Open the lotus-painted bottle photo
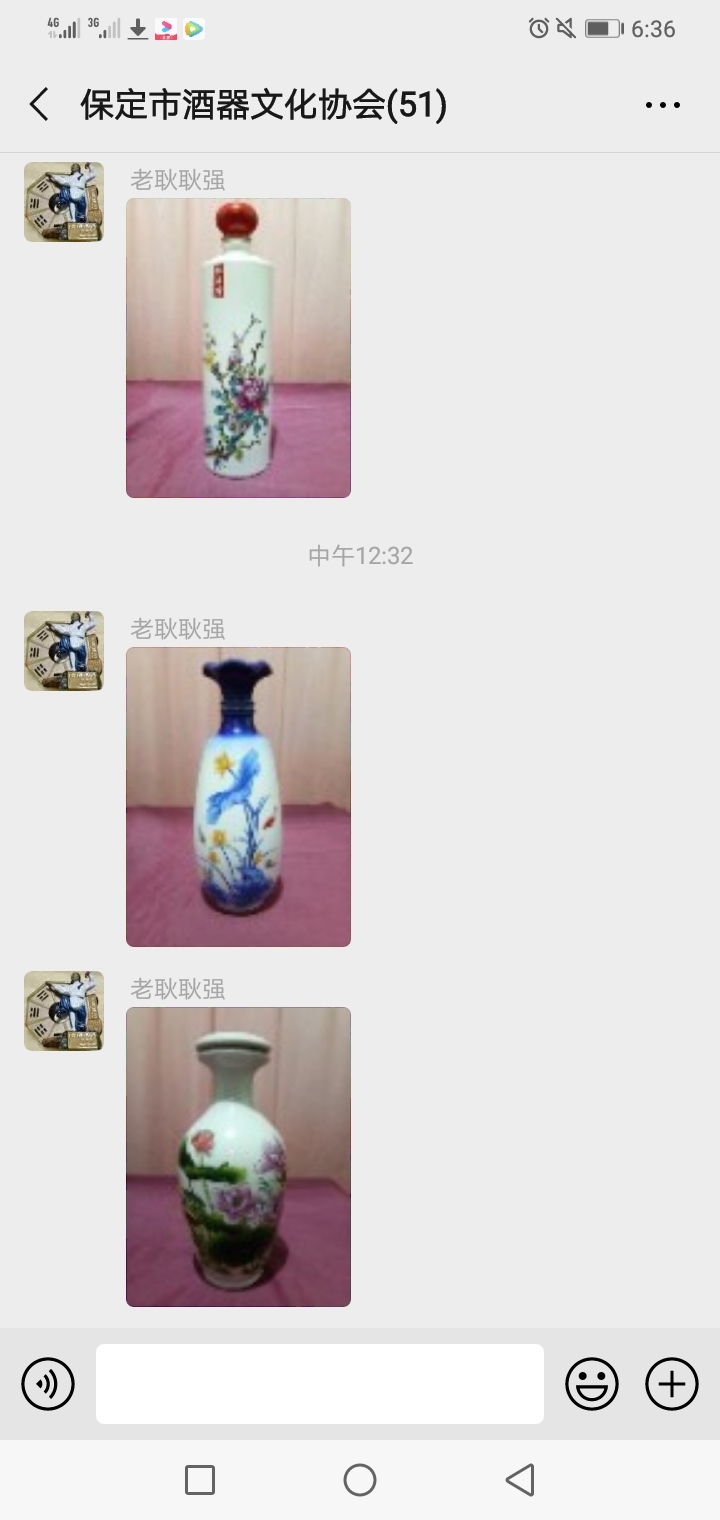Viewport: 720px width, 1520px height. pyautogui.click(x=238, y=1156)
